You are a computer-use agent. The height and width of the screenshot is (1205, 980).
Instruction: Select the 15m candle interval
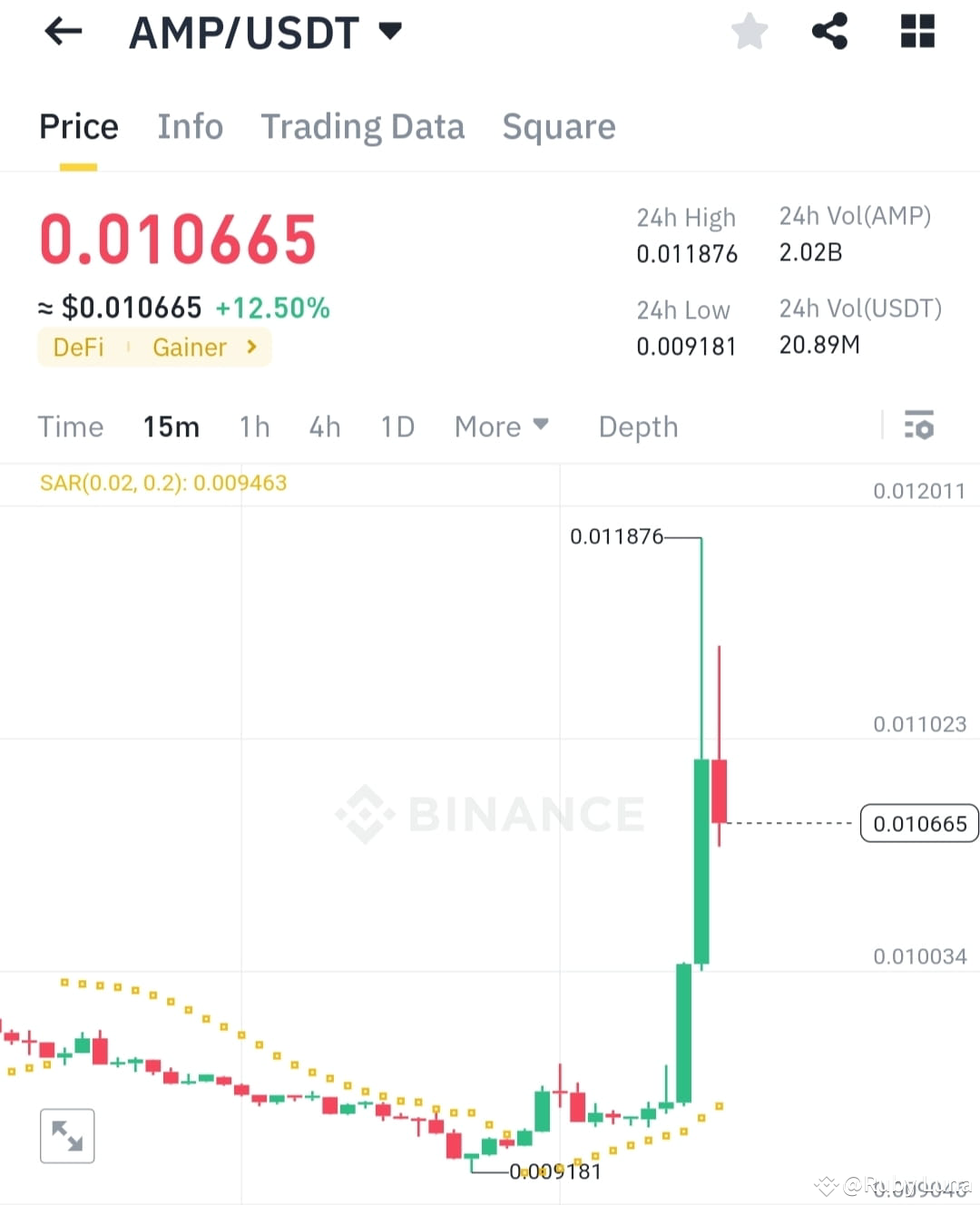tap(171, 426)
